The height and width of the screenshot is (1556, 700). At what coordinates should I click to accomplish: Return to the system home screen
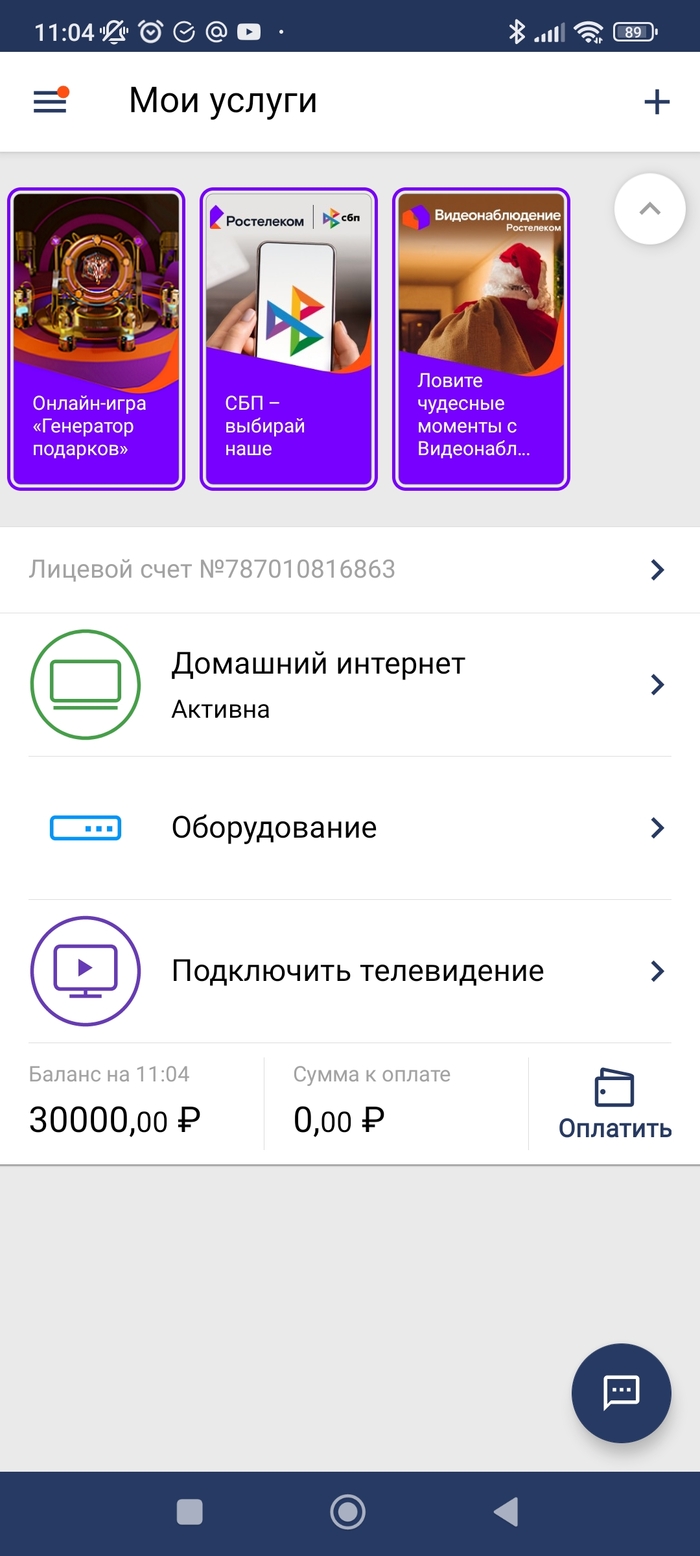tap(348, 1512)
